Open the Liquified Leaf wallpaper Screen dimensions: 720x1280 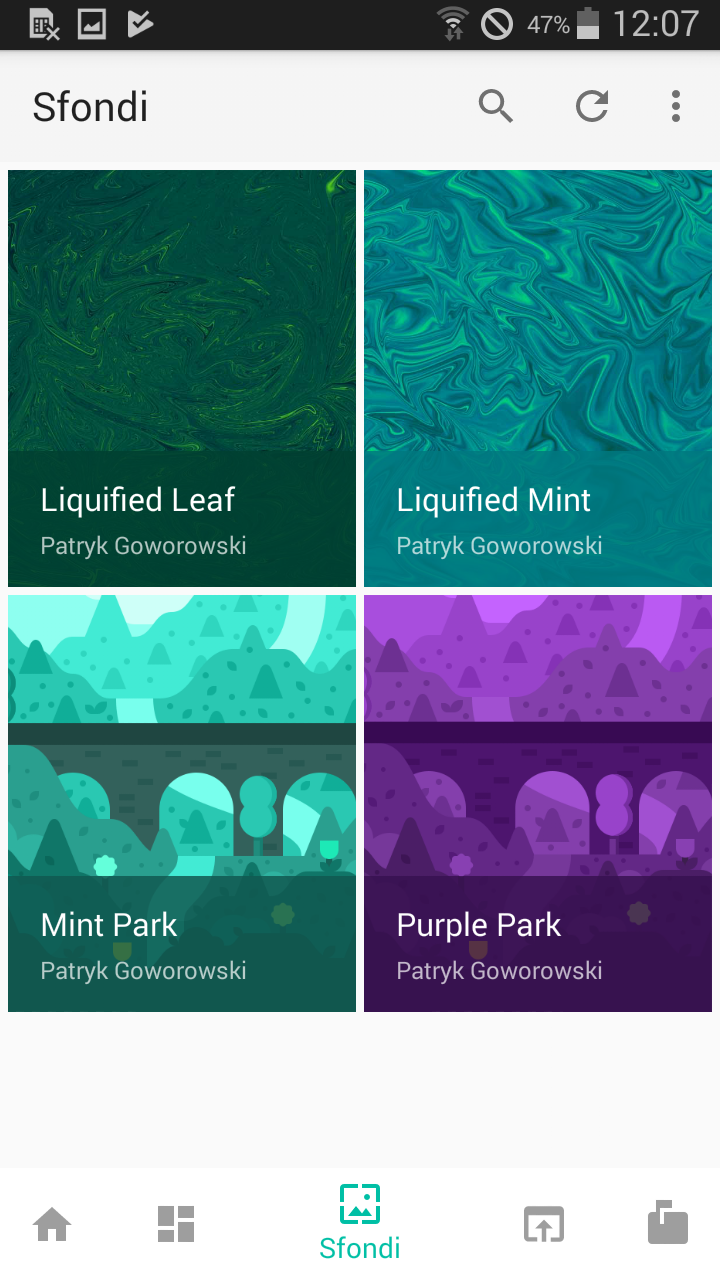pyautogui.click(x=182, y=378)
